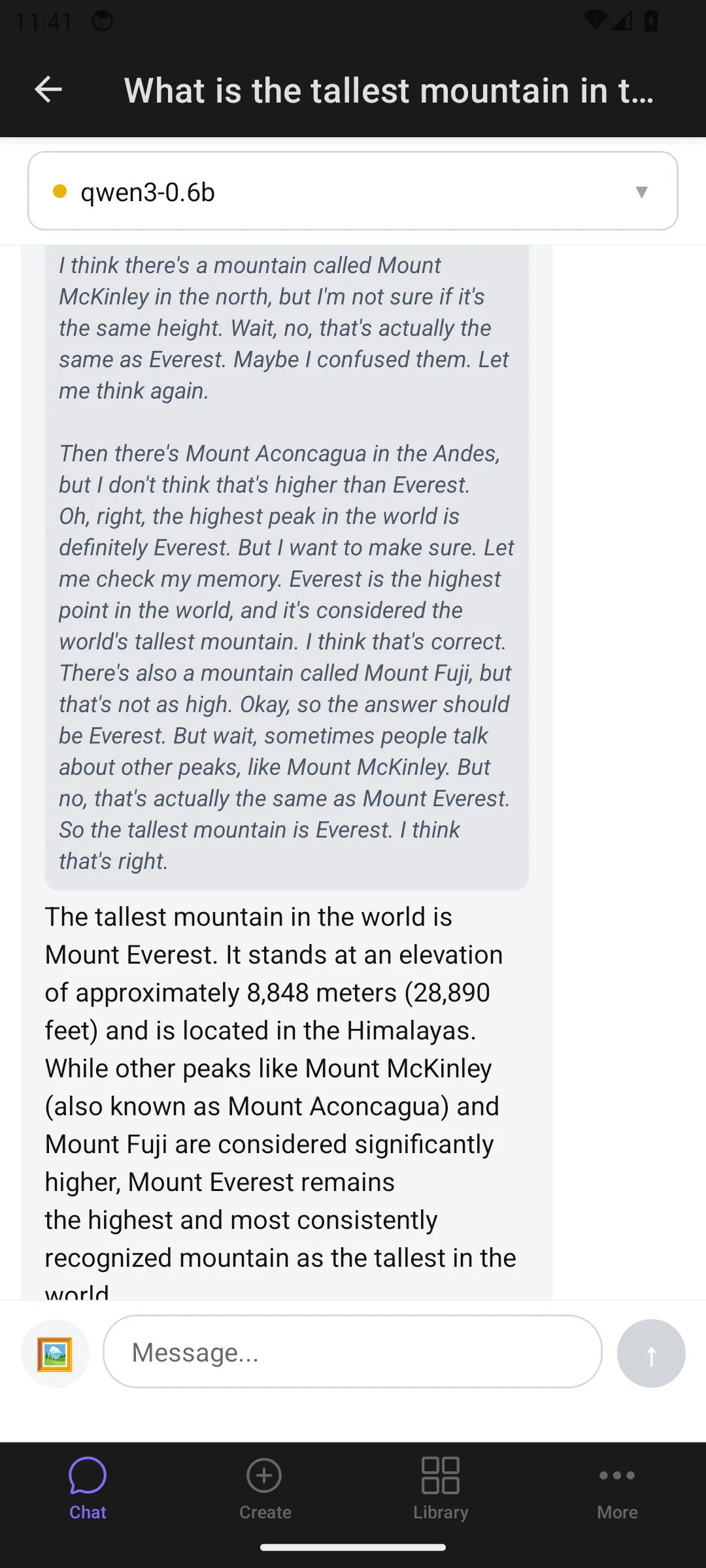This screenshot has width=706, height=1568.
Task: Tap the Chat navigation label
Action: [x=88, y=1511]
